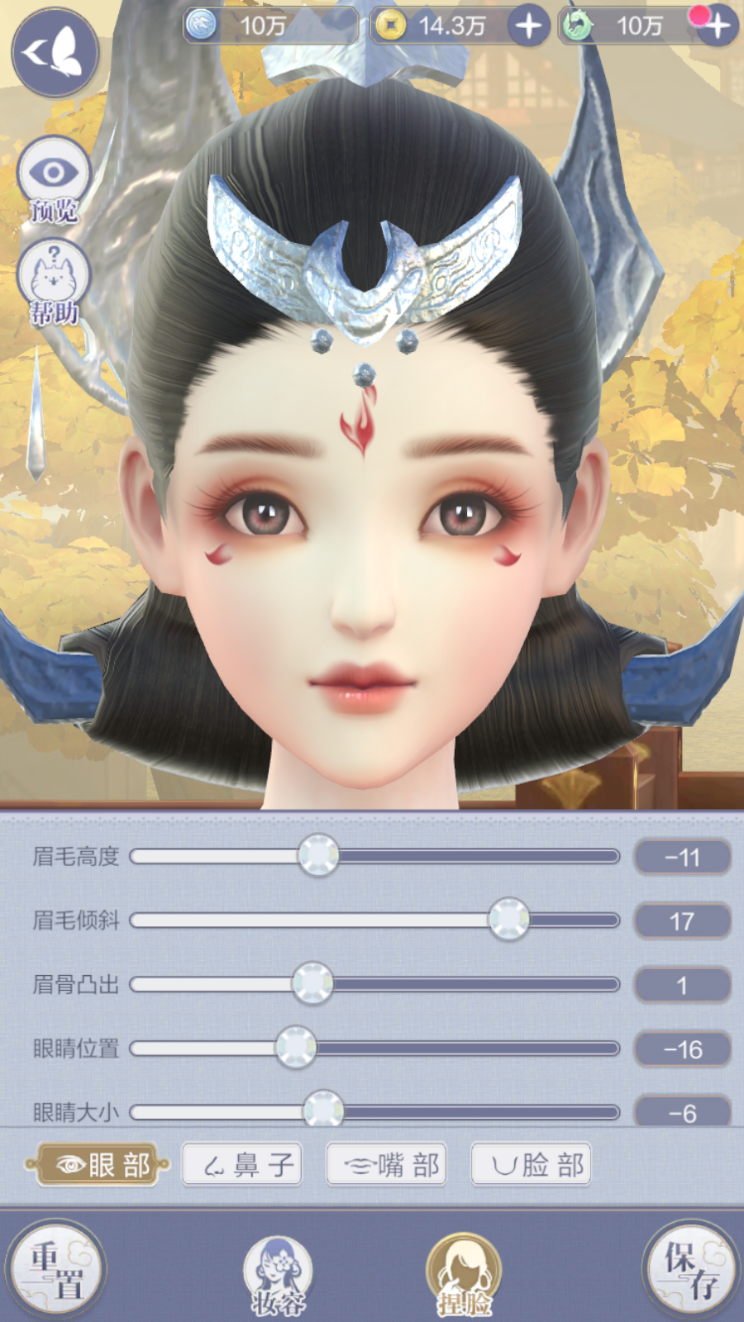Add more gold coins via 14.3万 plus

click(529, 25)
